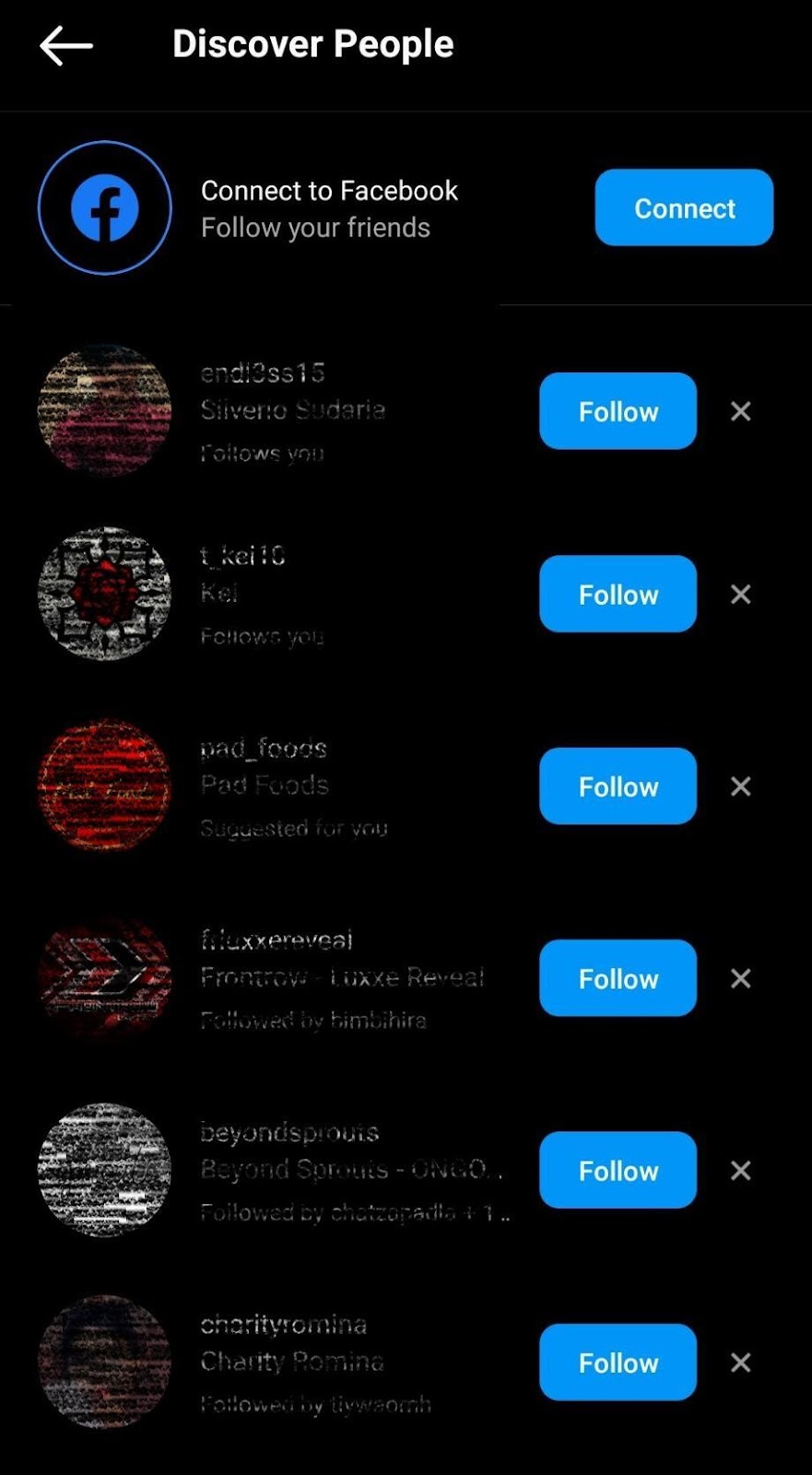Follow endi3ss15
The image size is (812, 1475).
point(618,411)
